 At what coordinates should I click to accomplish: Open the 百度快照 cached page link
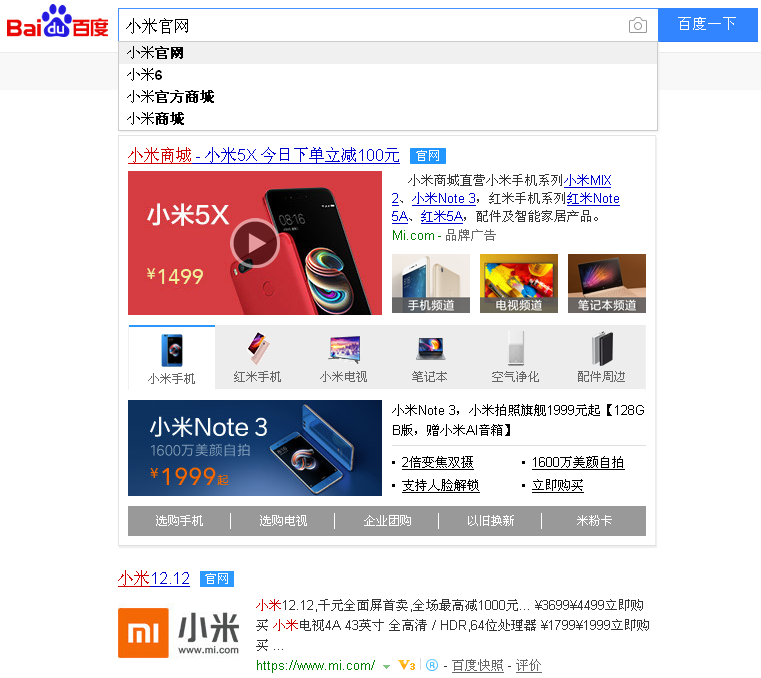477,665
